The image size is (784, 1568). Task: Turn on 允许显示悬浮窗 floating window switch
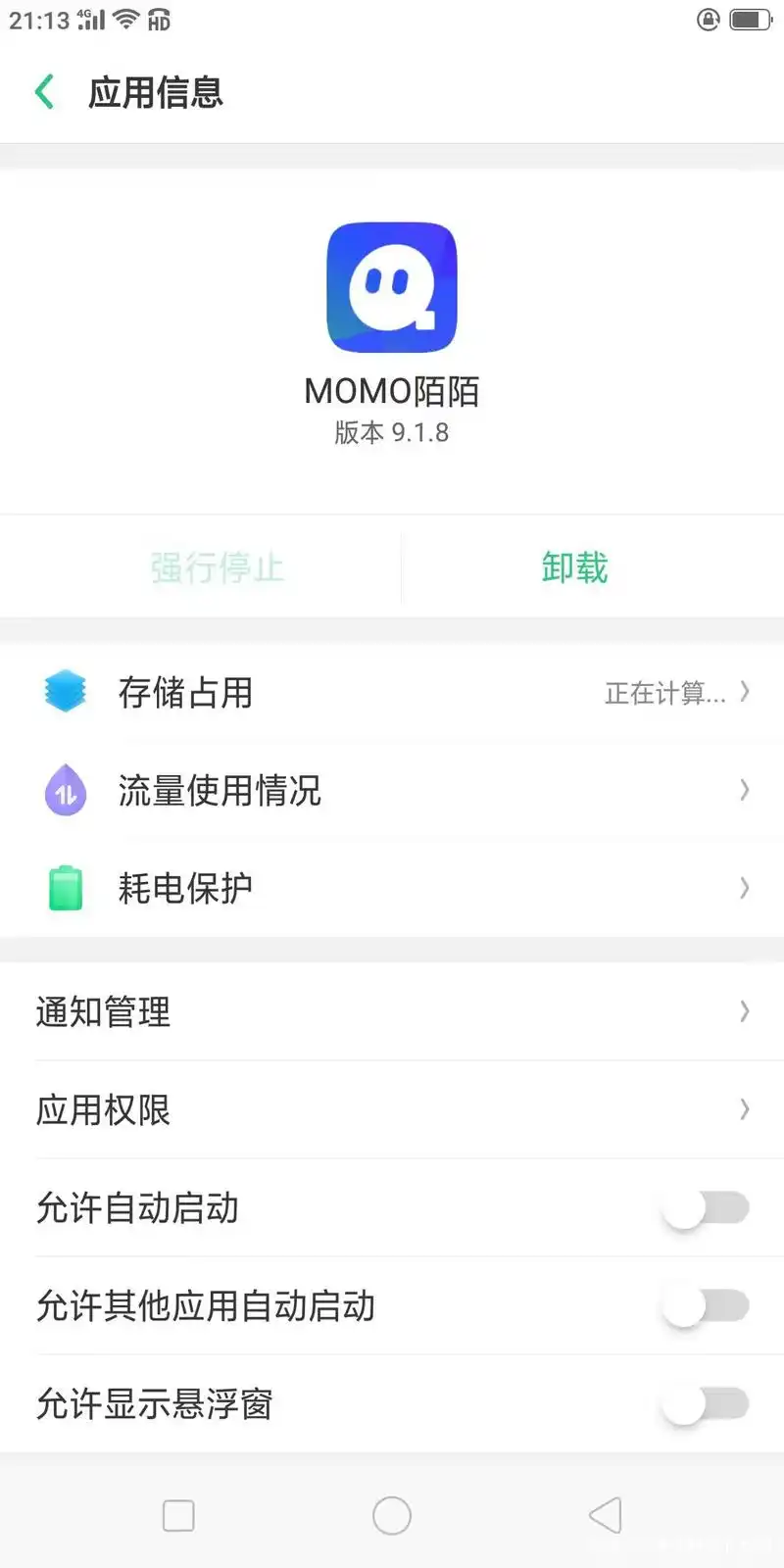pos(706,1404)
